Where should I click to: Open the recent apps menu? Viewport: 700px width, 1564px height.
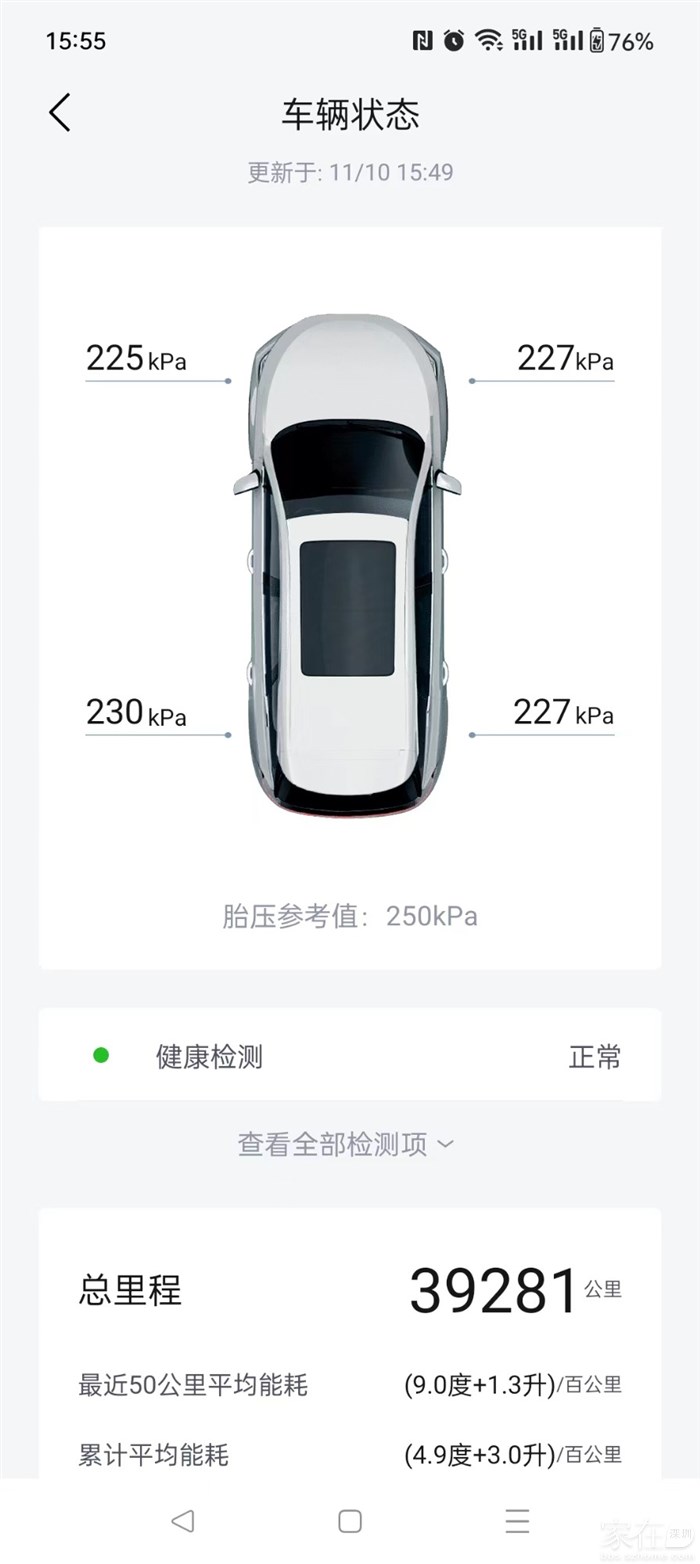pyautogui.click(x=517, y=1521)
